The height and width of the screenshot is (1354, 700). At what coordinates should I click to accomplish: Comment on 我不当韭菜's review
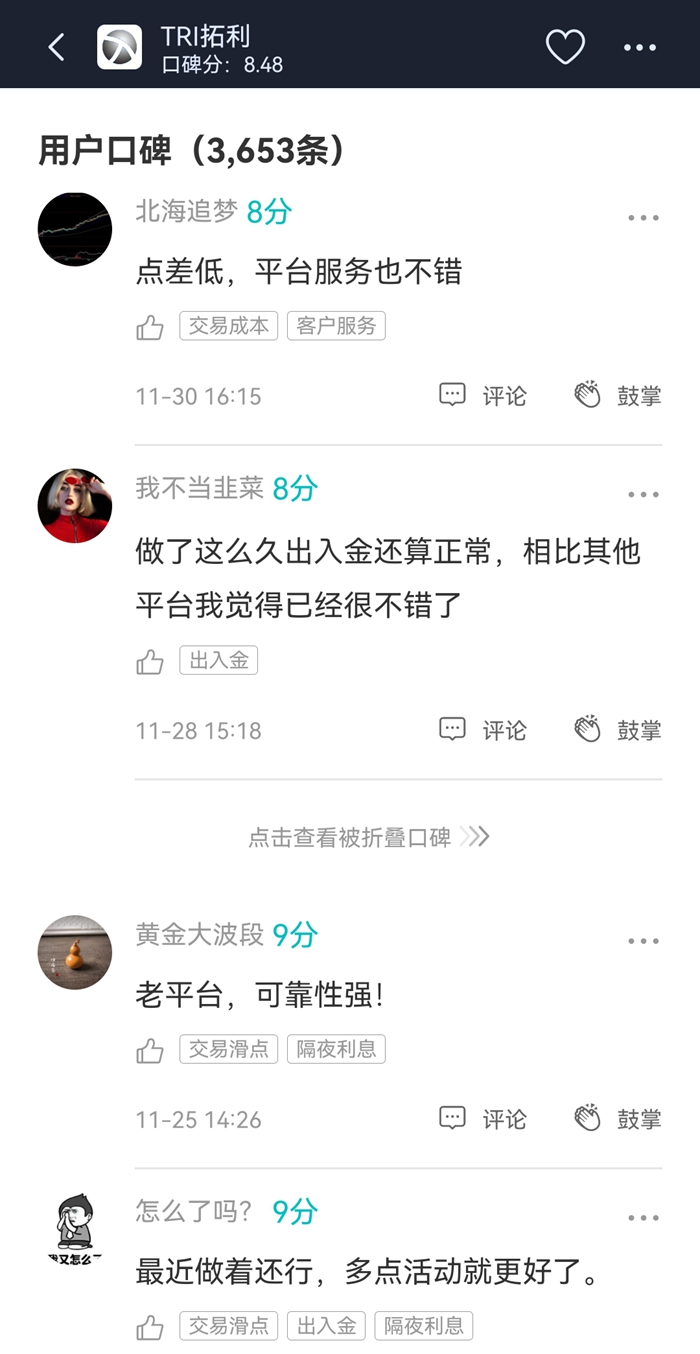coord(483,730)
